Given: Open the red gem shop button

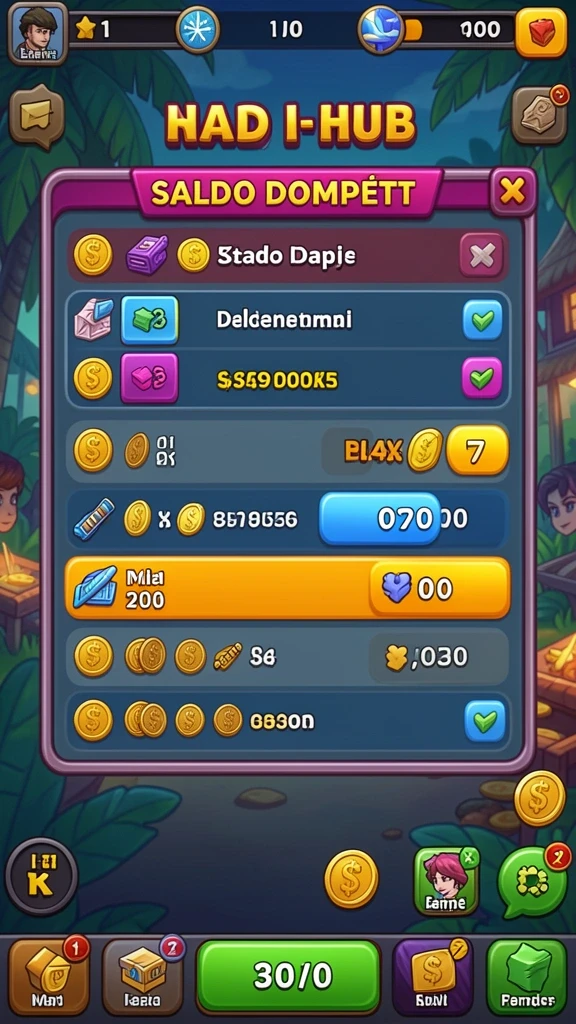Looking at the screenshot, I should tap(541, 33).
